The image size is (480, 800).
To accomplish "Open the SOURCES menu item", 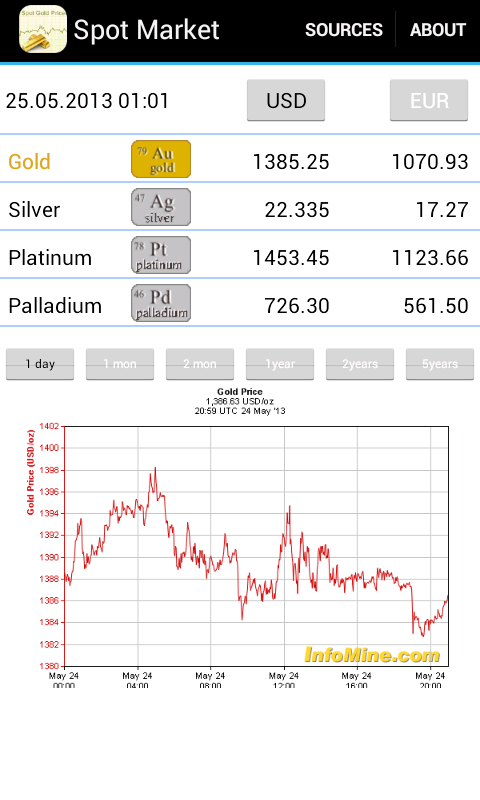I will tap(343, 30).
